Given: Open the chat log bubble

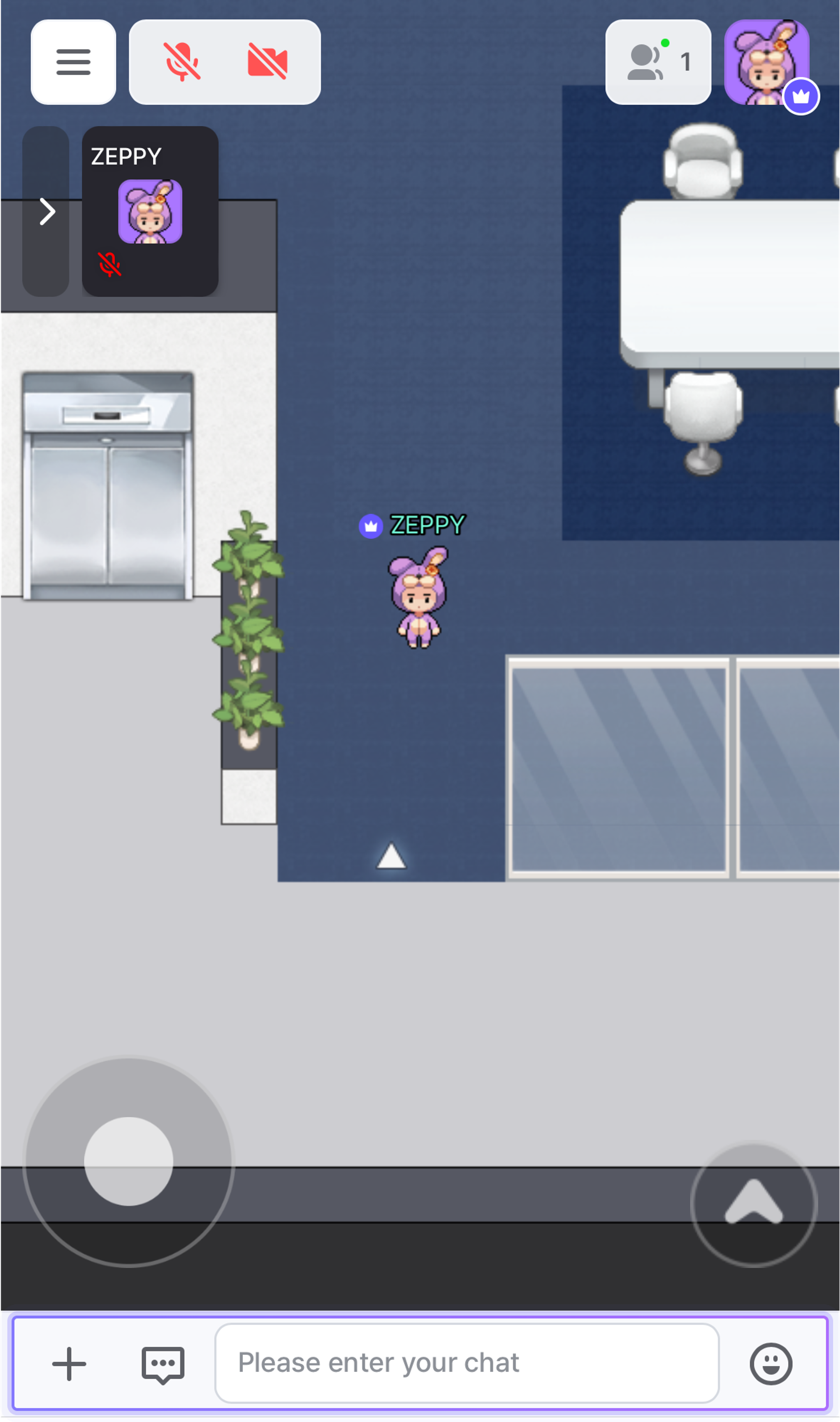Looking at the screenshot, I should (163, 1365).
